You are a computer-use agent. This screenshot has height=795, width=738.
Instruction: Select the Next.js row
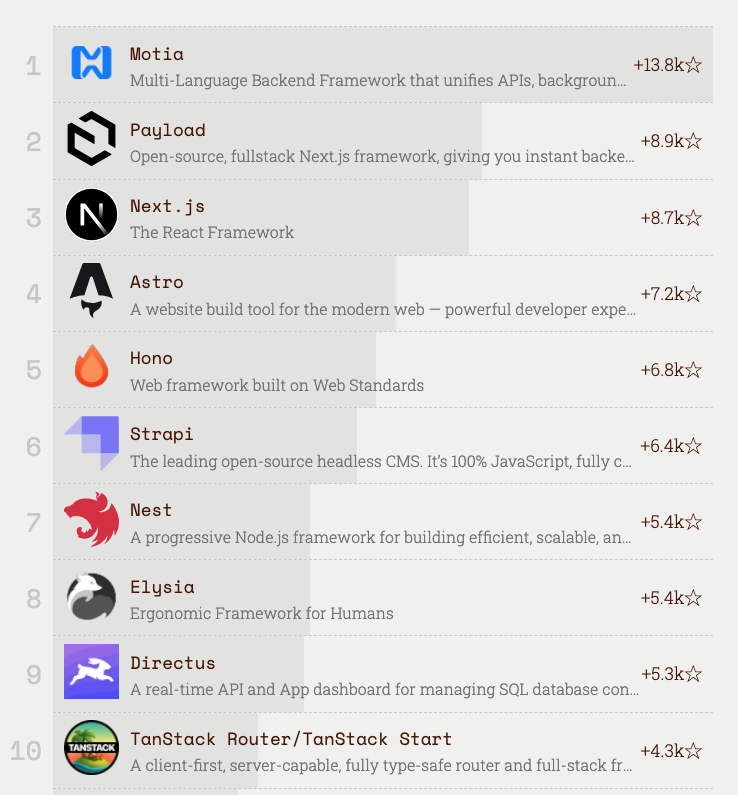pyautogui.click(x=167, y=206)
